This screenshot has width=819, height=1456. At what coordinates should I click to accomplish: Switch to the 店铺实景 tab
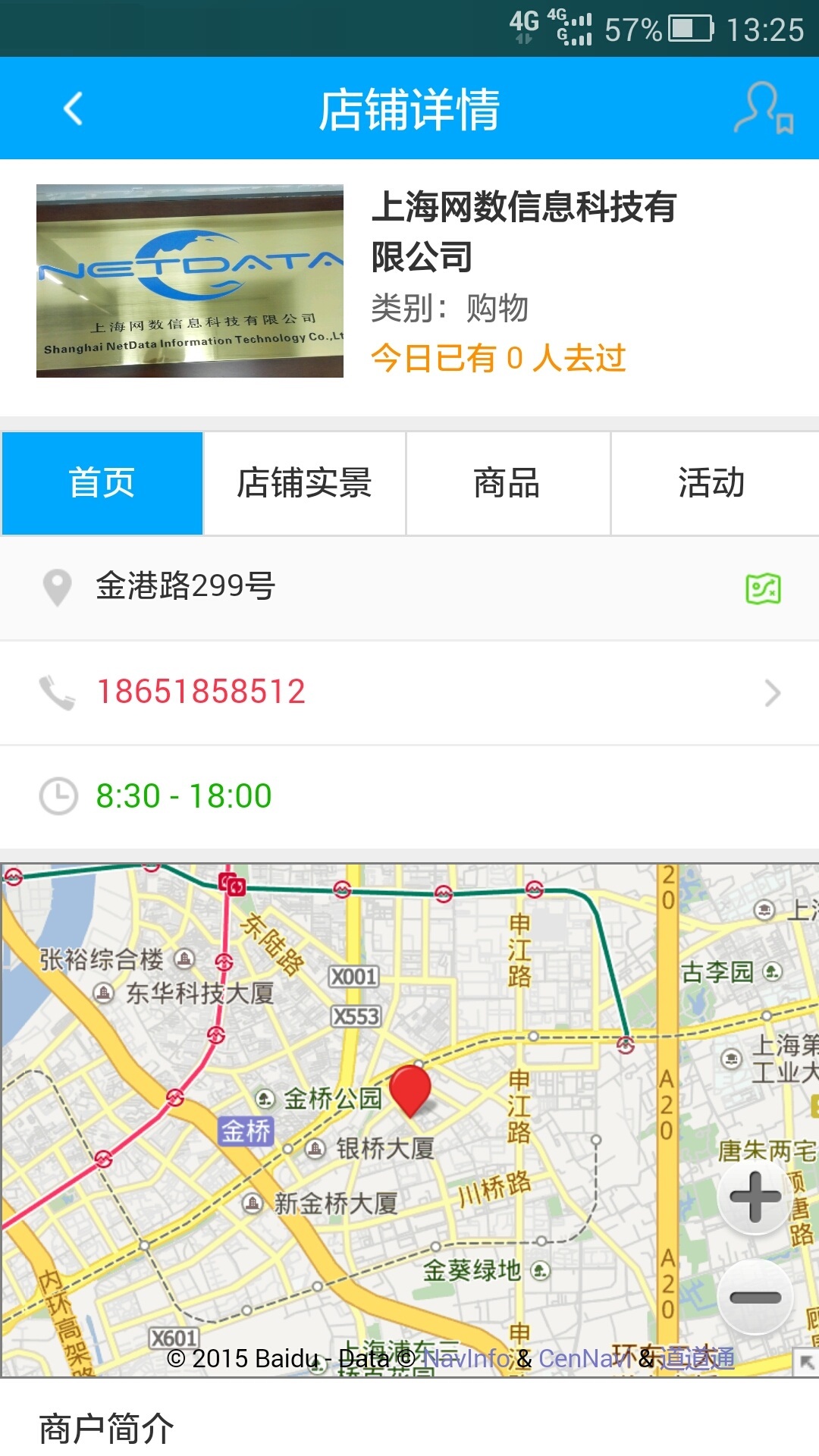click(x=303, y=482)
